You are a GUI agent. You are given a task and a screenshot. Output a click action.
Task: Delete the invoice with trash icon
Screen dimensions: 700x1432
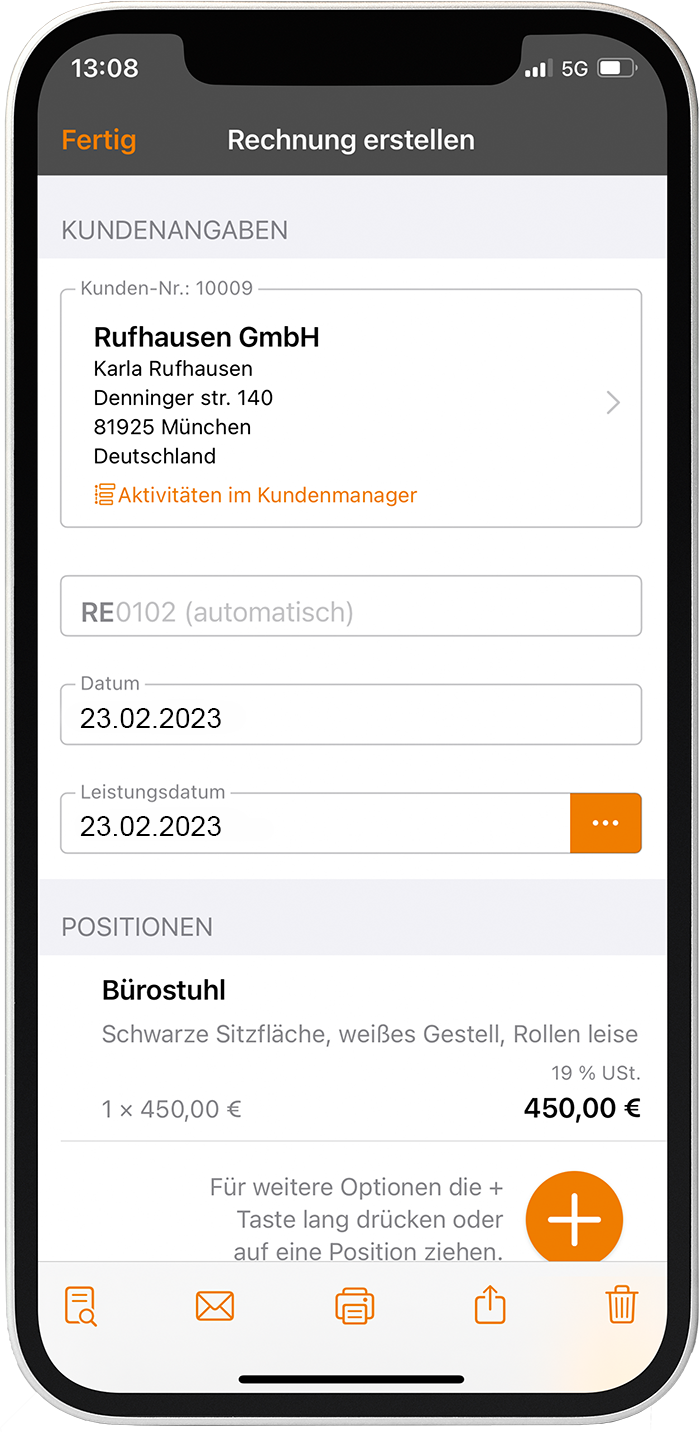621,1306
